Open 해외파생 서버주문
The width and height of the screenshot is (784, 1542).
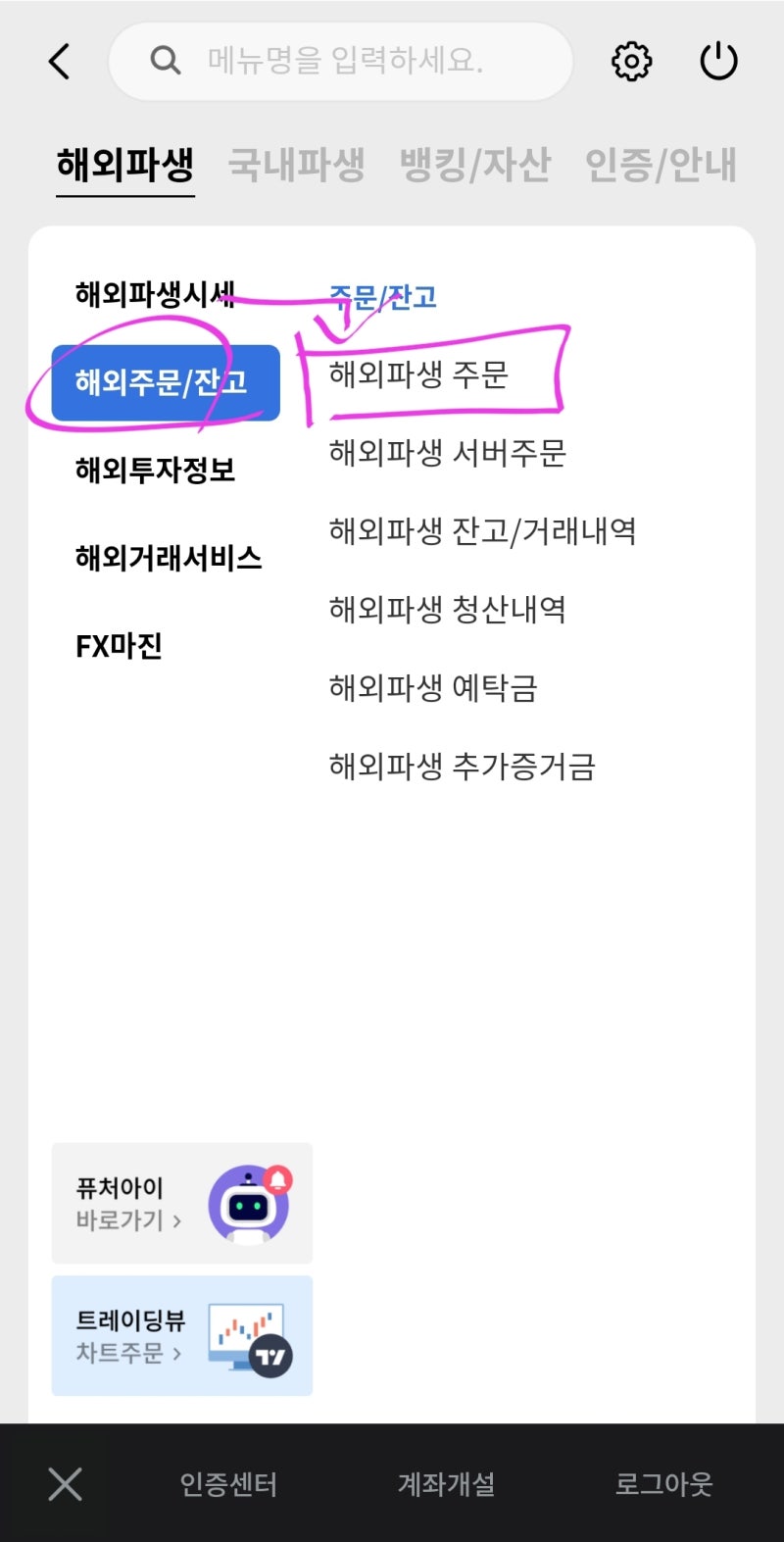(x=449, y=454)
